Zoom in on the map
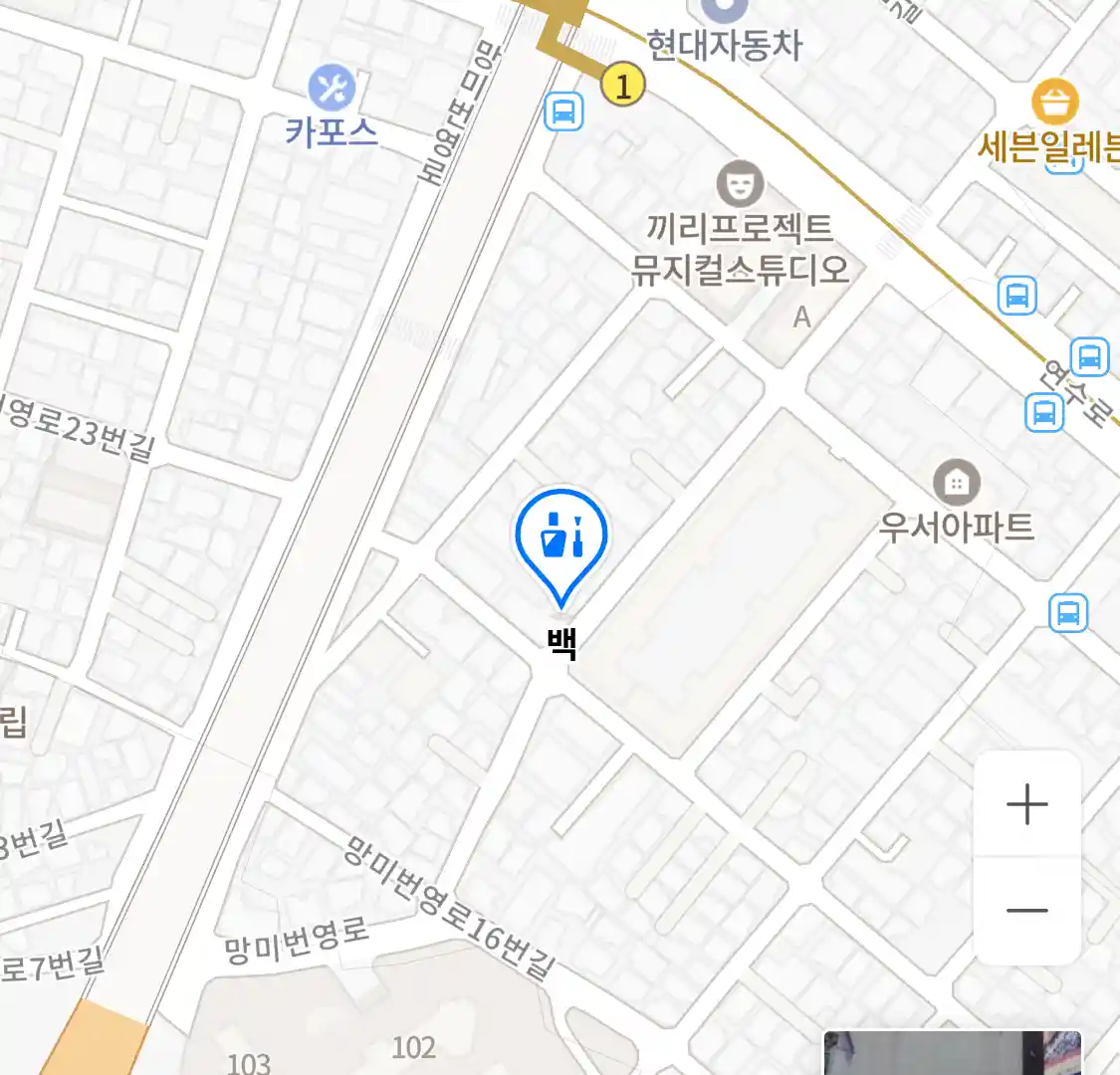This screenshot has height=1075, width=1120. [x=1026, y=804]
